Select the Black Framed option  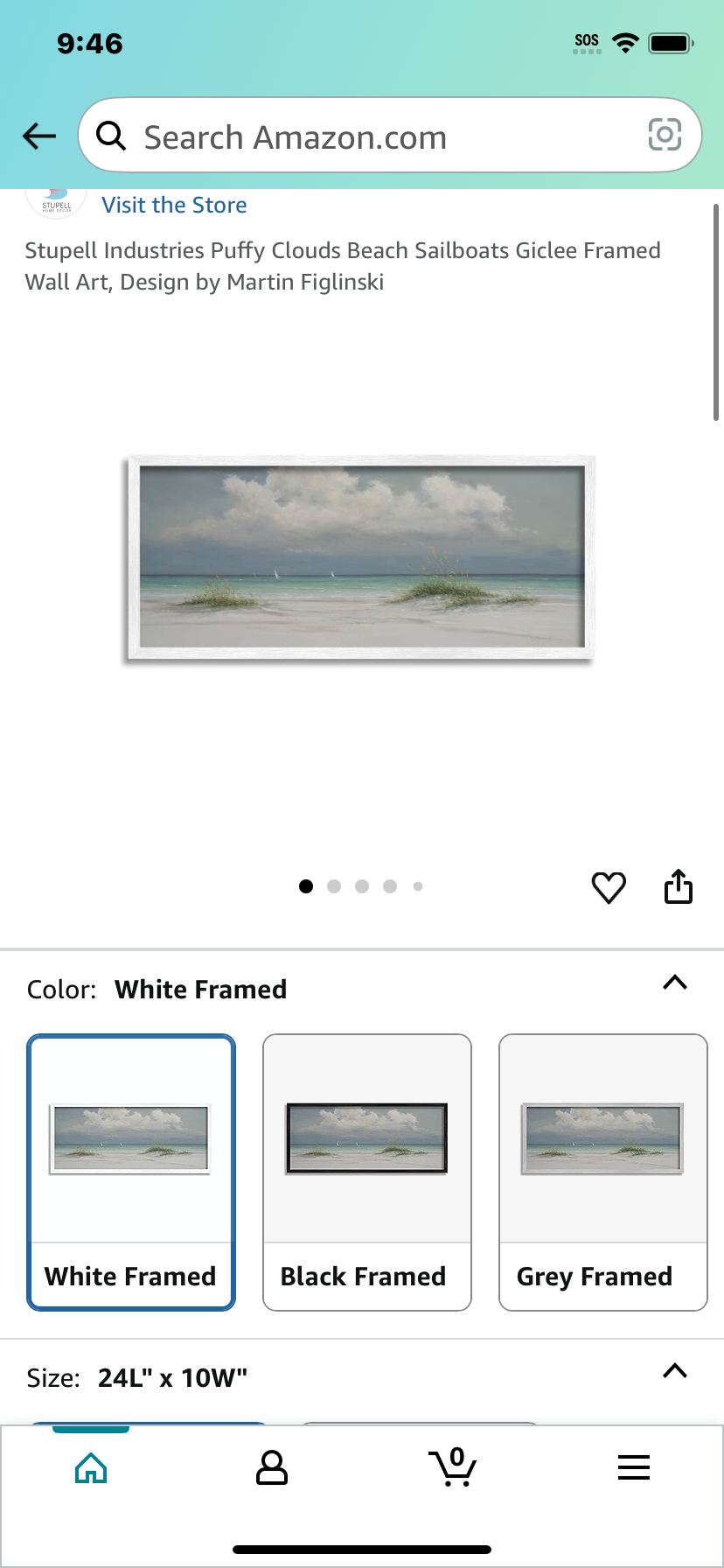pyautogui.click(x=367, y=1172)
